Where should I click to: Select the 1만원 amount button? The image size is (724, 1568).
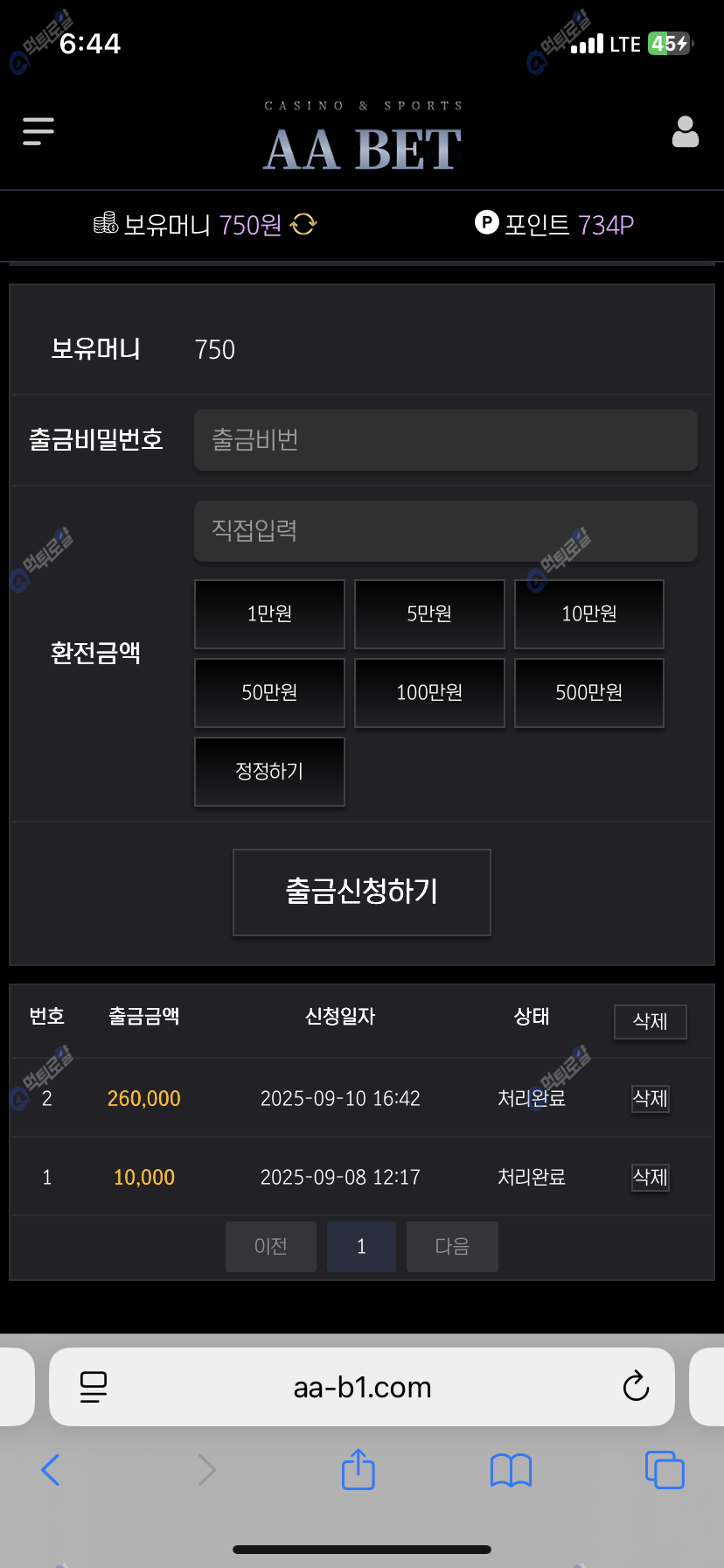269,614
